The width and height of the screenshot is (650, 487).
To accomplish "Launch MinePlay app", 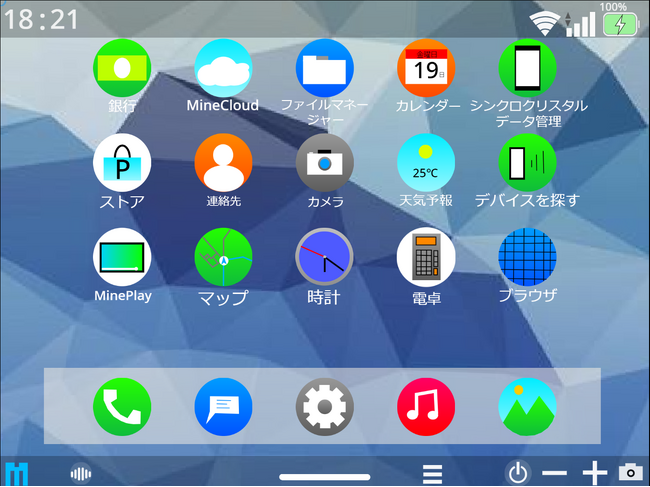I will point(122,258).
